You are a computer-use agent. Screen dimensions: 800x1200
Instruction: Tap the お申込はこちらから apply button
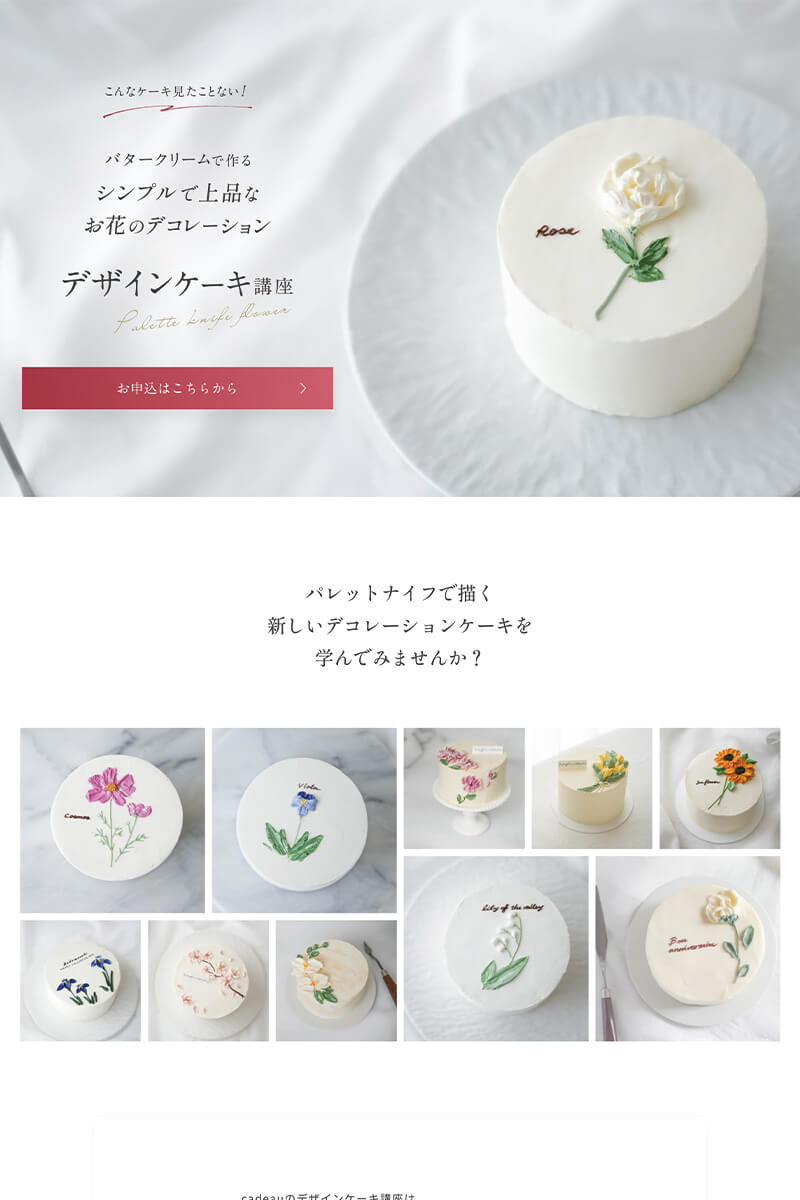click(x=177, y=388)
